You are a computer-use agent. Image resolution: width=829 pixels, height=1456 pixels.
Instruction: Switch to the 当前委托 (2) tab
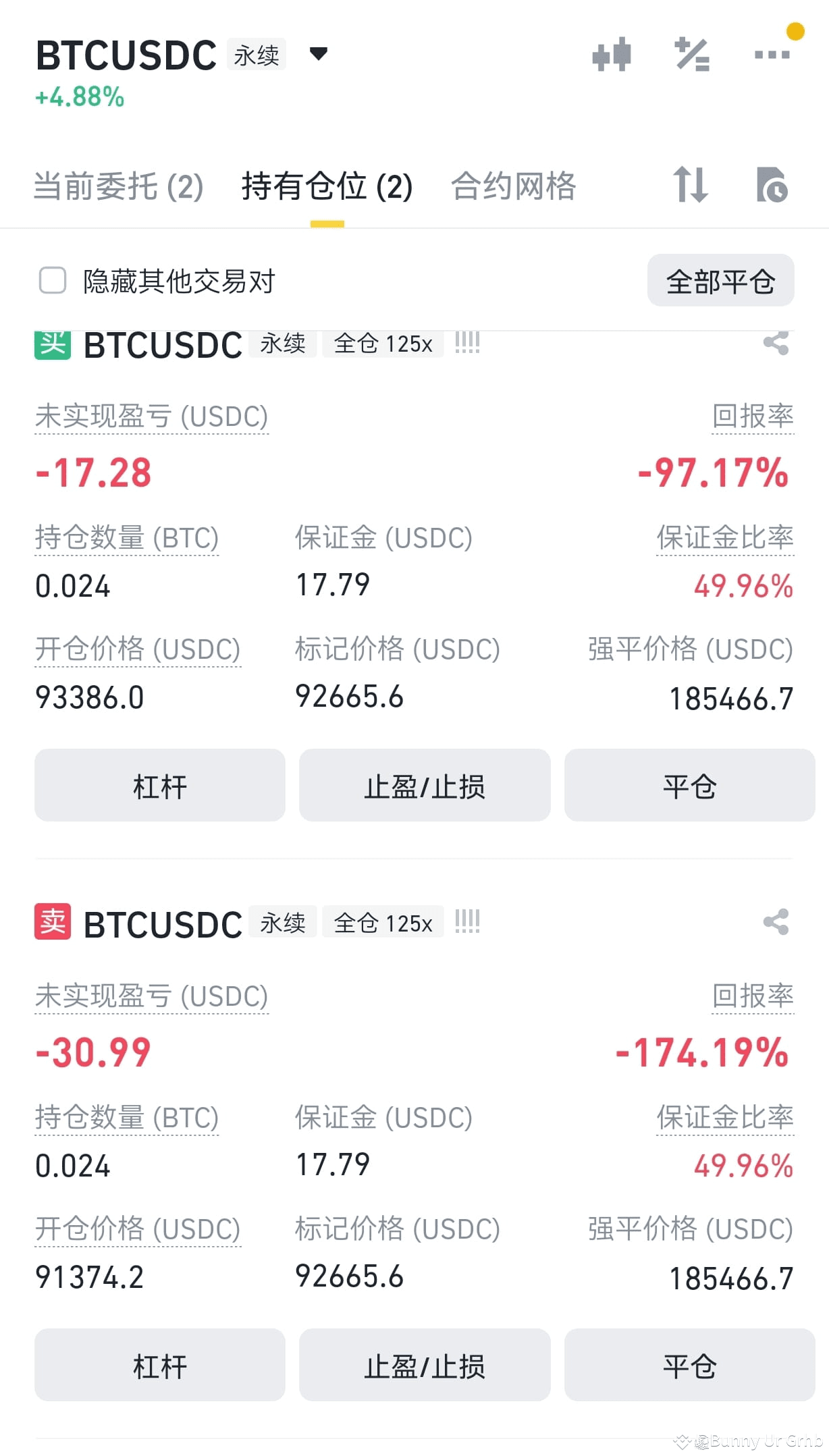[x=118, y=186]
